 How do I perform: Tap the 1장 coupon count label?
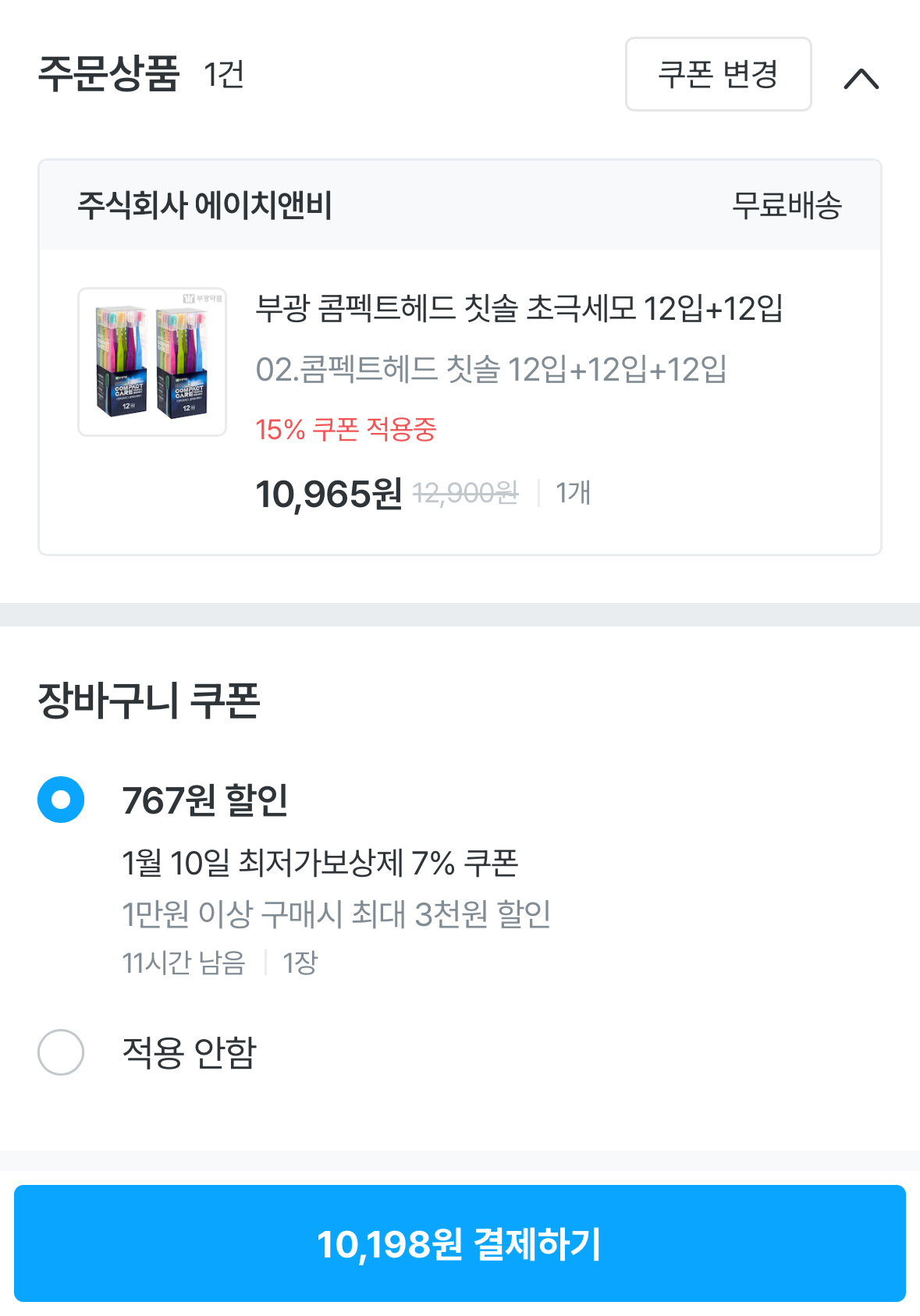(302, 964)
